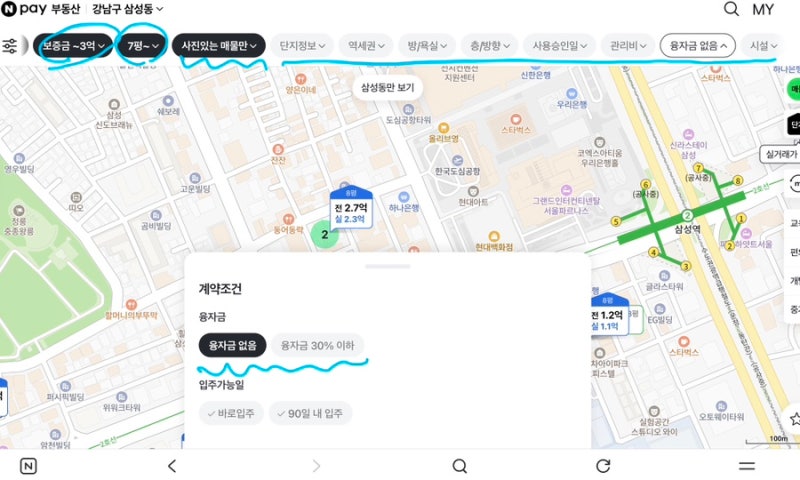Open the 층/방향 filter
This screenshot has height=480, width=800.
pyautogui.click(x=489, y=45)
